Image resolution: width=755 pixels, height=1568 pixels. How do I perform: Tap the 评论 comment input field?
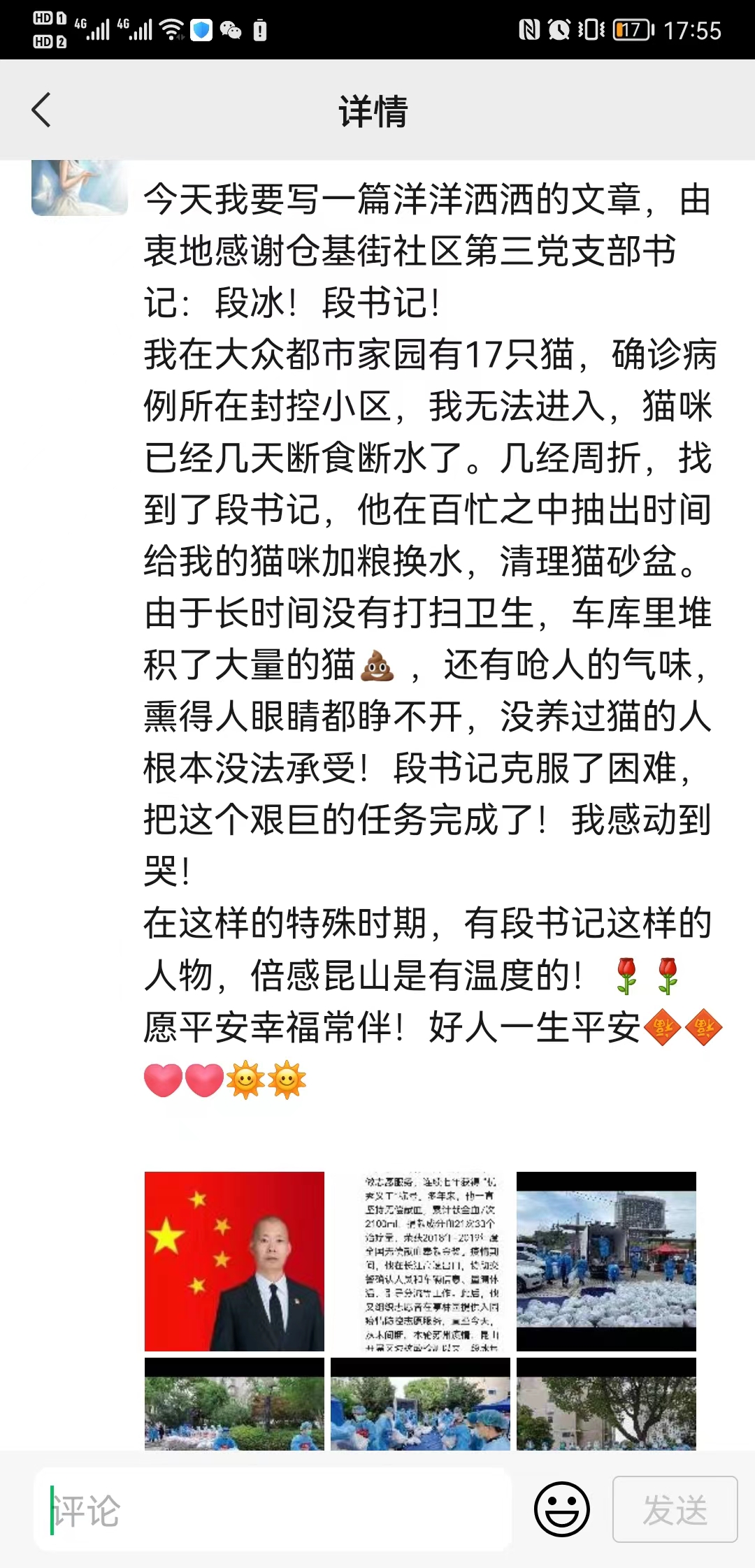[273, 1509]
